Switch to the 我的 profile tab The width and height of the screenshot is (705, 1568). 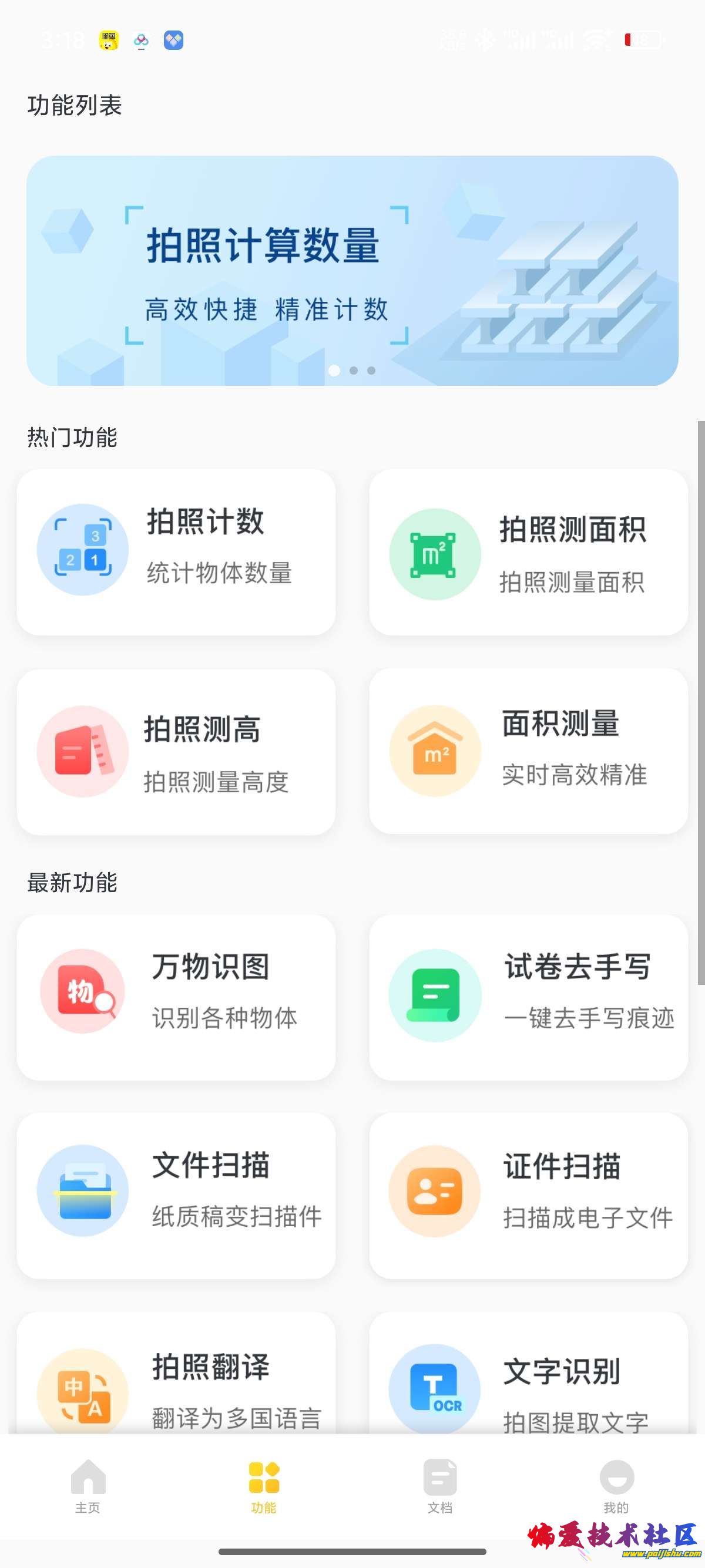(x=616, y=1485)
